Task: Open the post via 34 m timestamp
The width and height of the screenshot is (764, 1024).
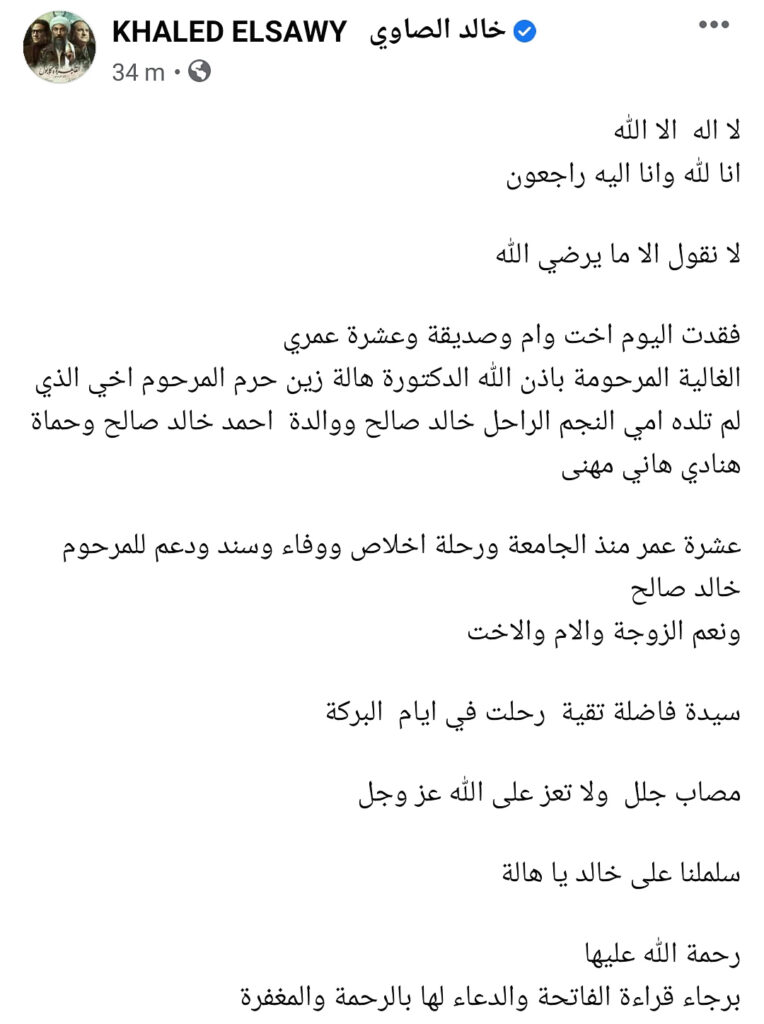Action: [x=139, y=72]
